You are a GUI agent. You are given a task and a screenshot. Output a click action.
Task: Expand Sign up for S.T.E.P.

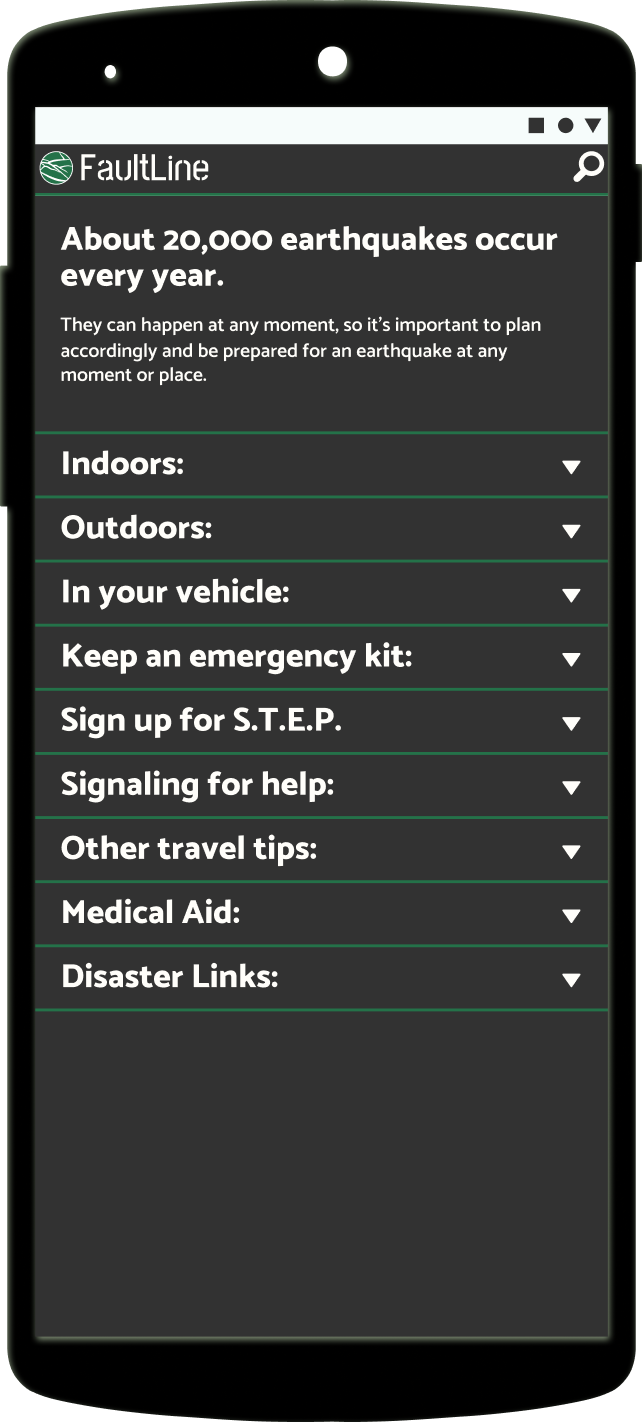[571, 722]
